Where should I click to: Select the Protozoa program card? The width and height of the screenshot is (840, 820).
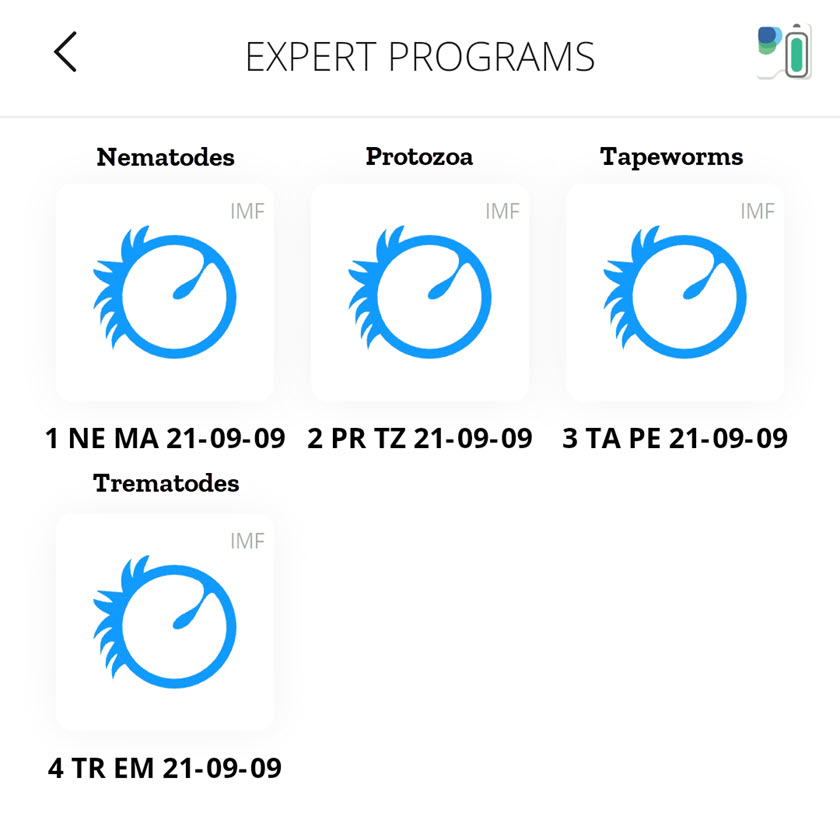coord(420,292)
